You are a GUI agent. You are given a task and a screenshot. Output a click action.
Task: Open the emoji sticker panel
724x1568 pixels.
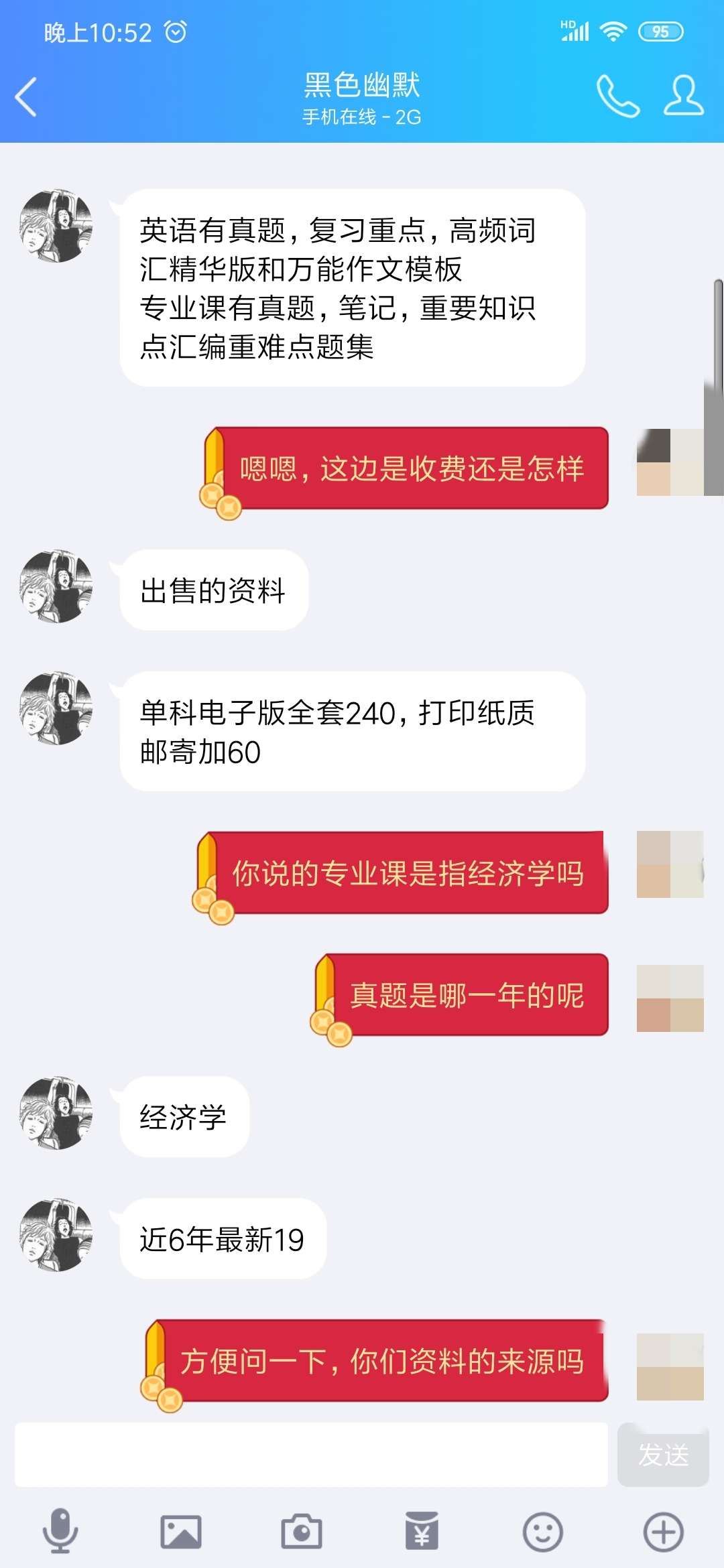(x=542, y=1531)
